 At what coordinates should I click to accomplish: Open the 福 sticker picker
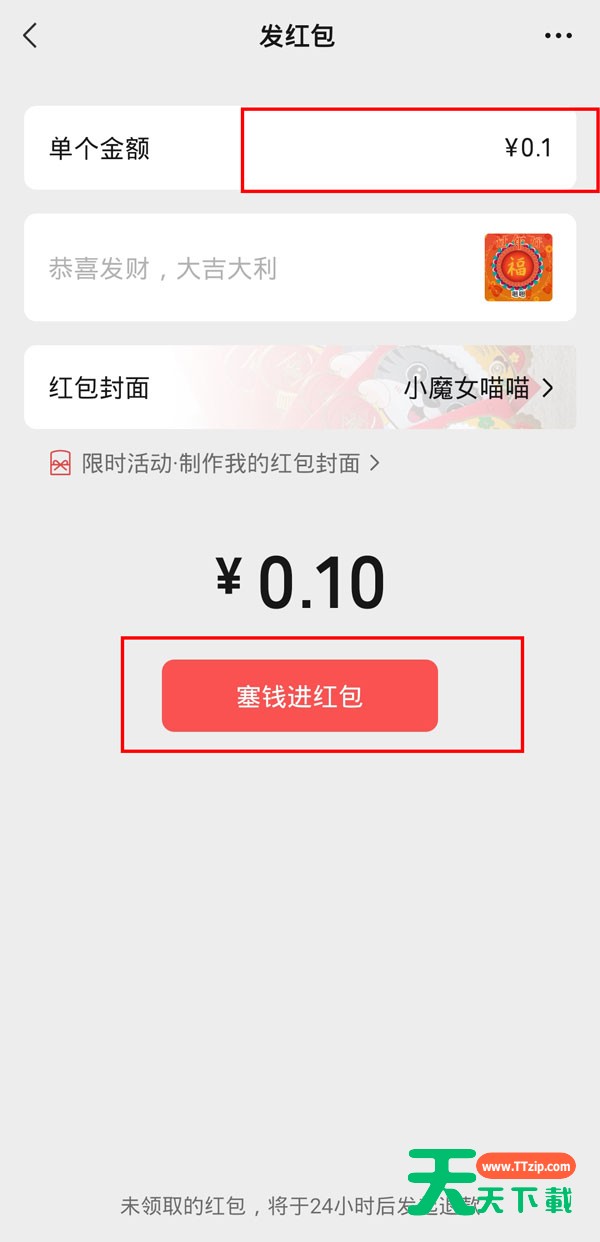coord(518,267)
